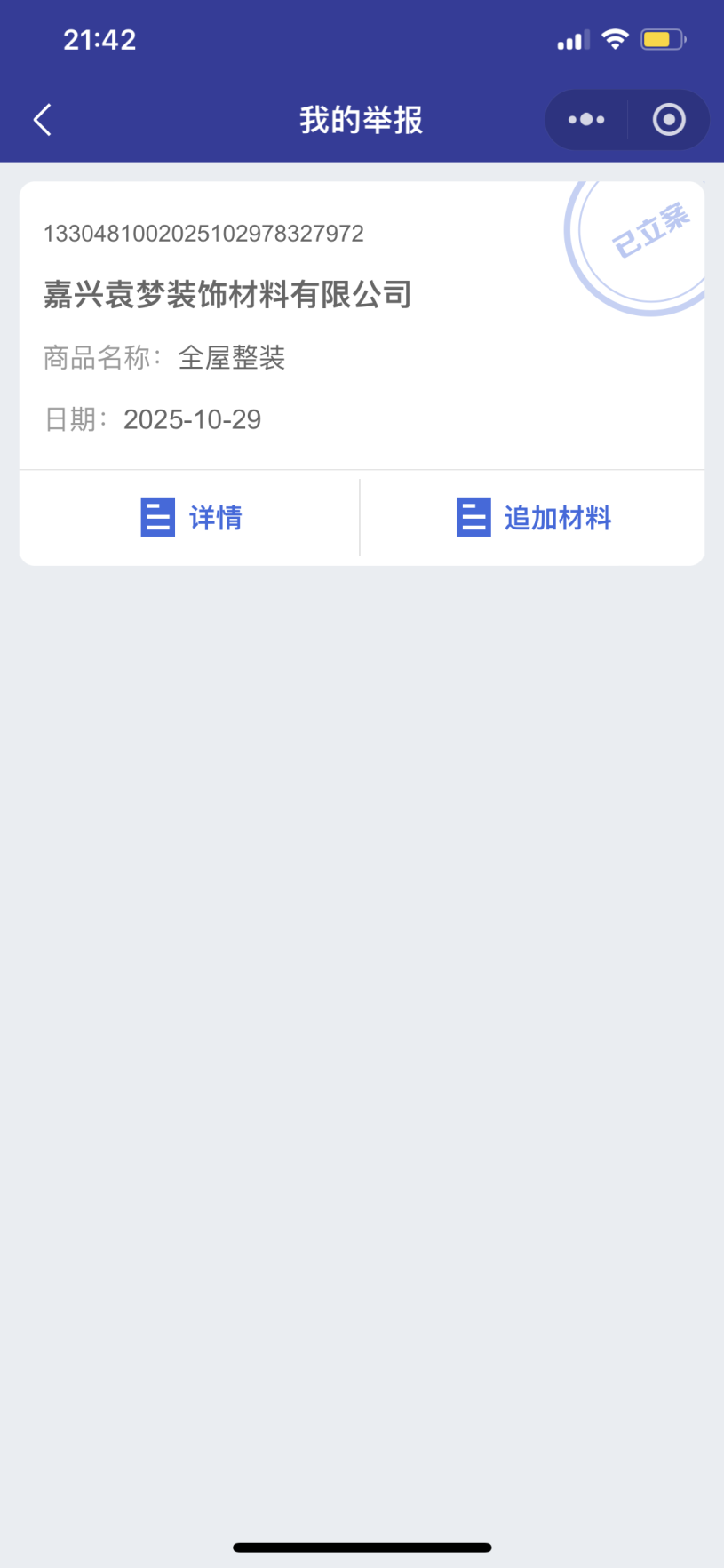Open the mini program more options menu
724x1568 pixels.
click(586, 120)
